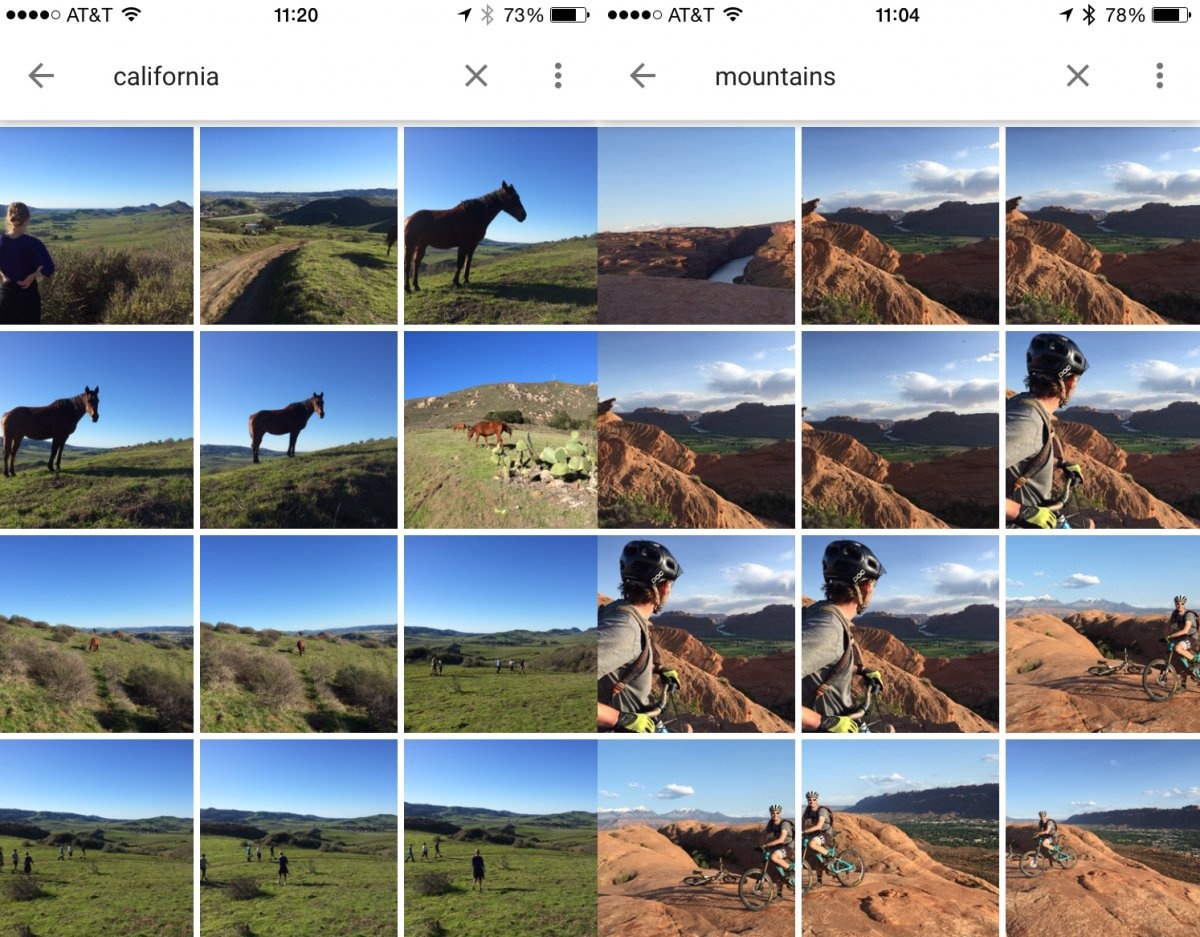Clear the mountains search query

(x=1077, y=76)
